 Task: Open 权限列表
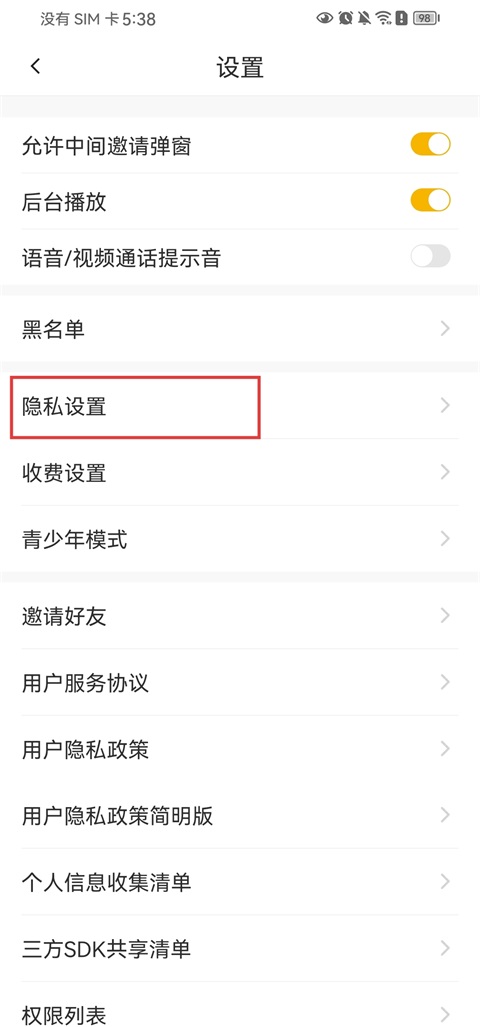pos(240,1009)
